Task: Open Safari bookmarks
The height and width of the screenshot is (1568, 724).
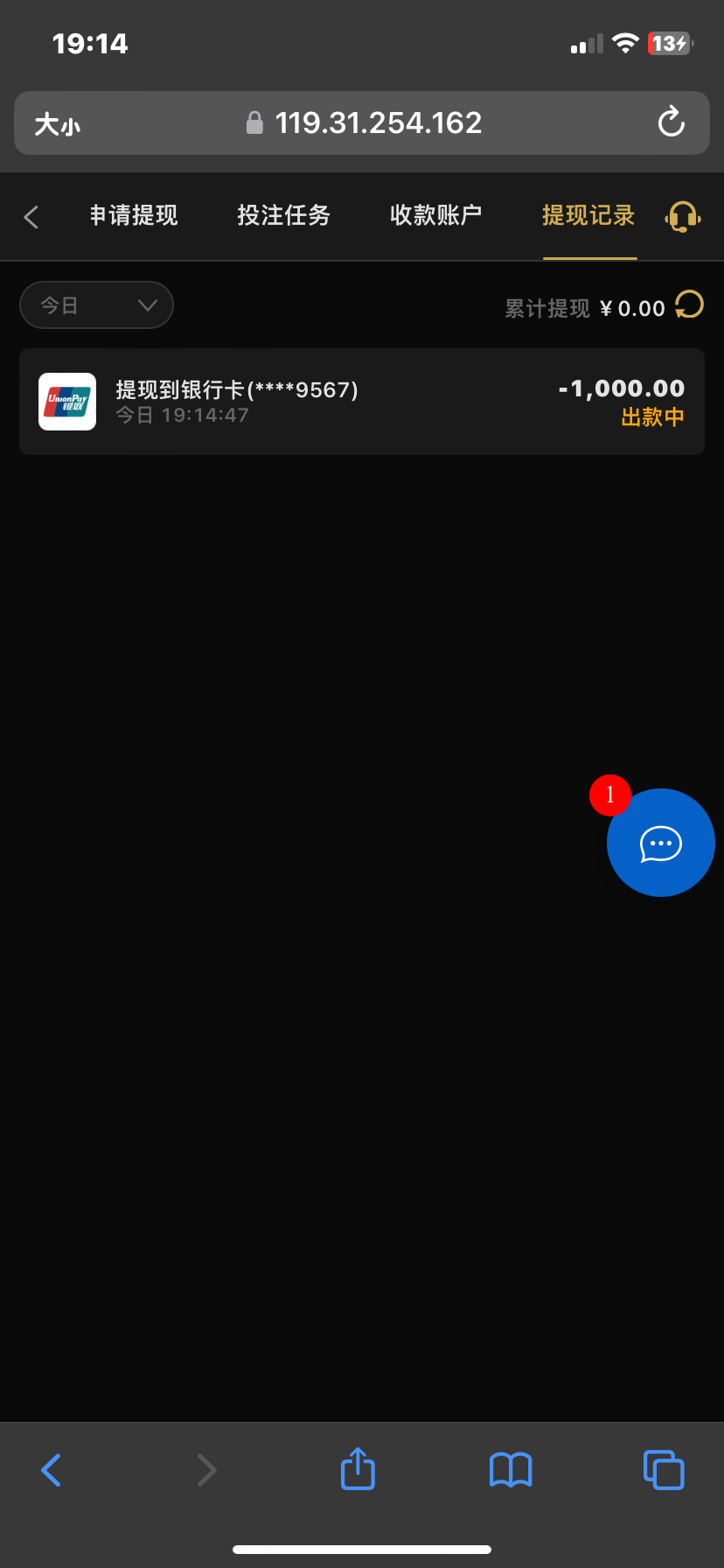Action: (x=511, y=1470)
